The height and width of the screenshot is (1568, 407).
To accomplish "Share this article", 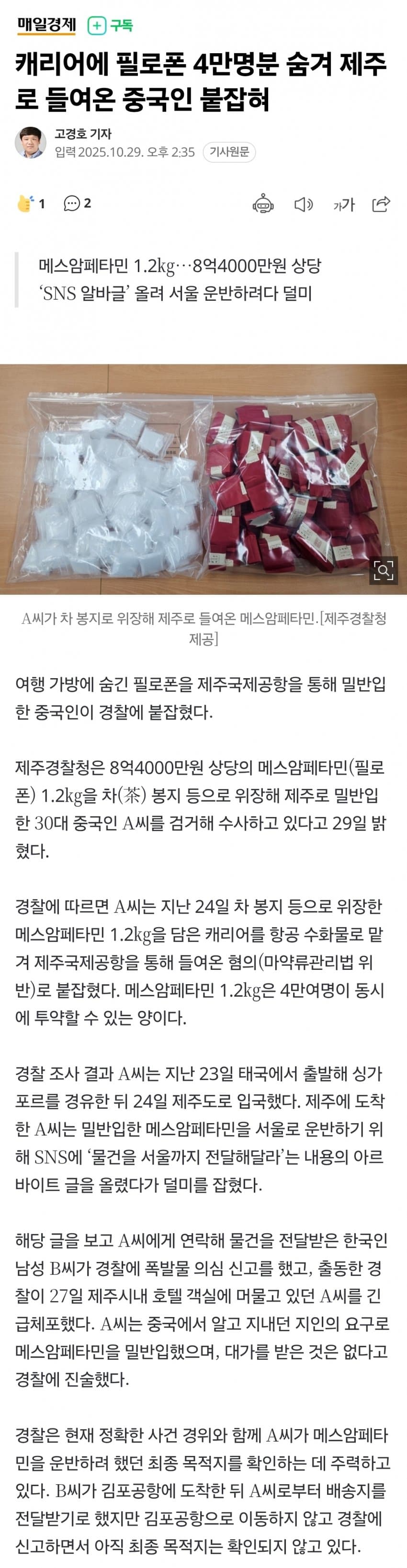I will [381, 204].
